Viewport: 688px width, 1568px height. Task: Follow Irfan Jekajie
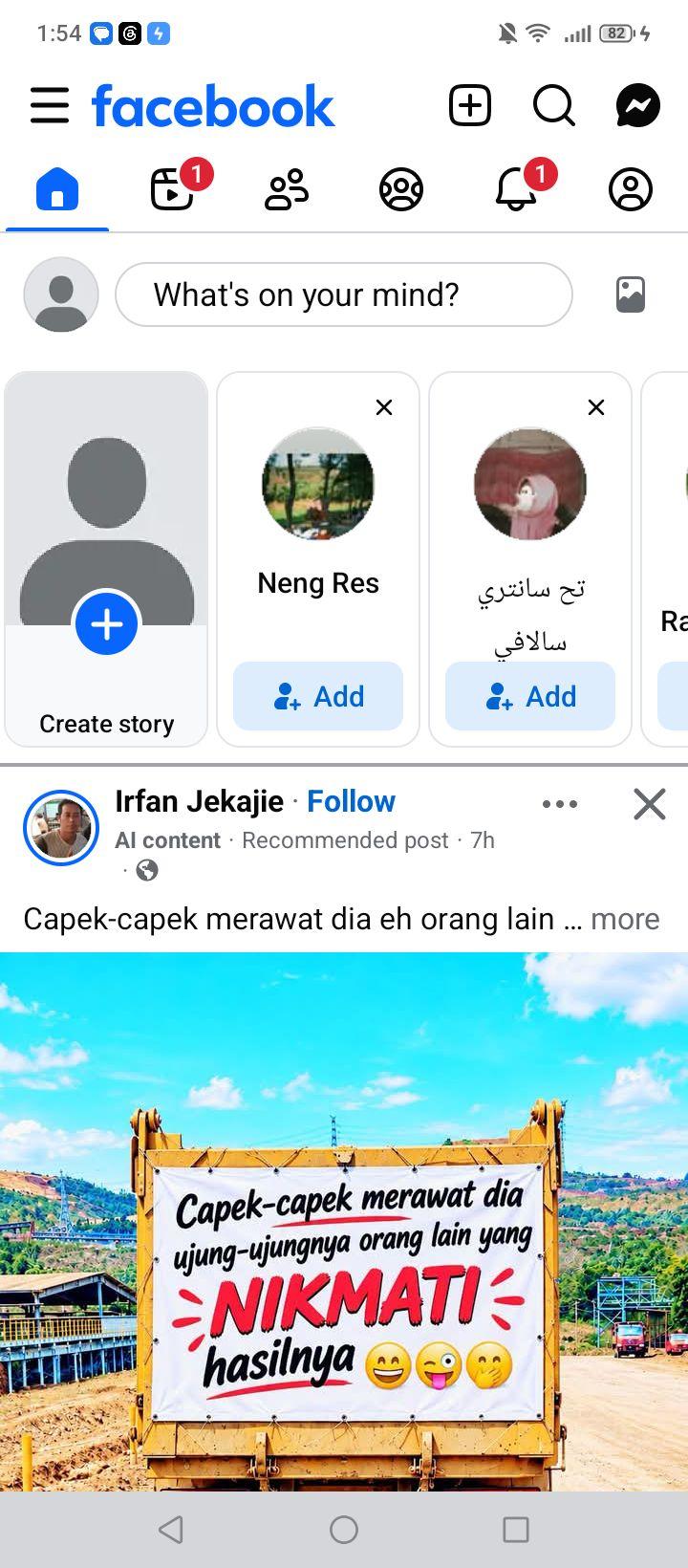351,801
